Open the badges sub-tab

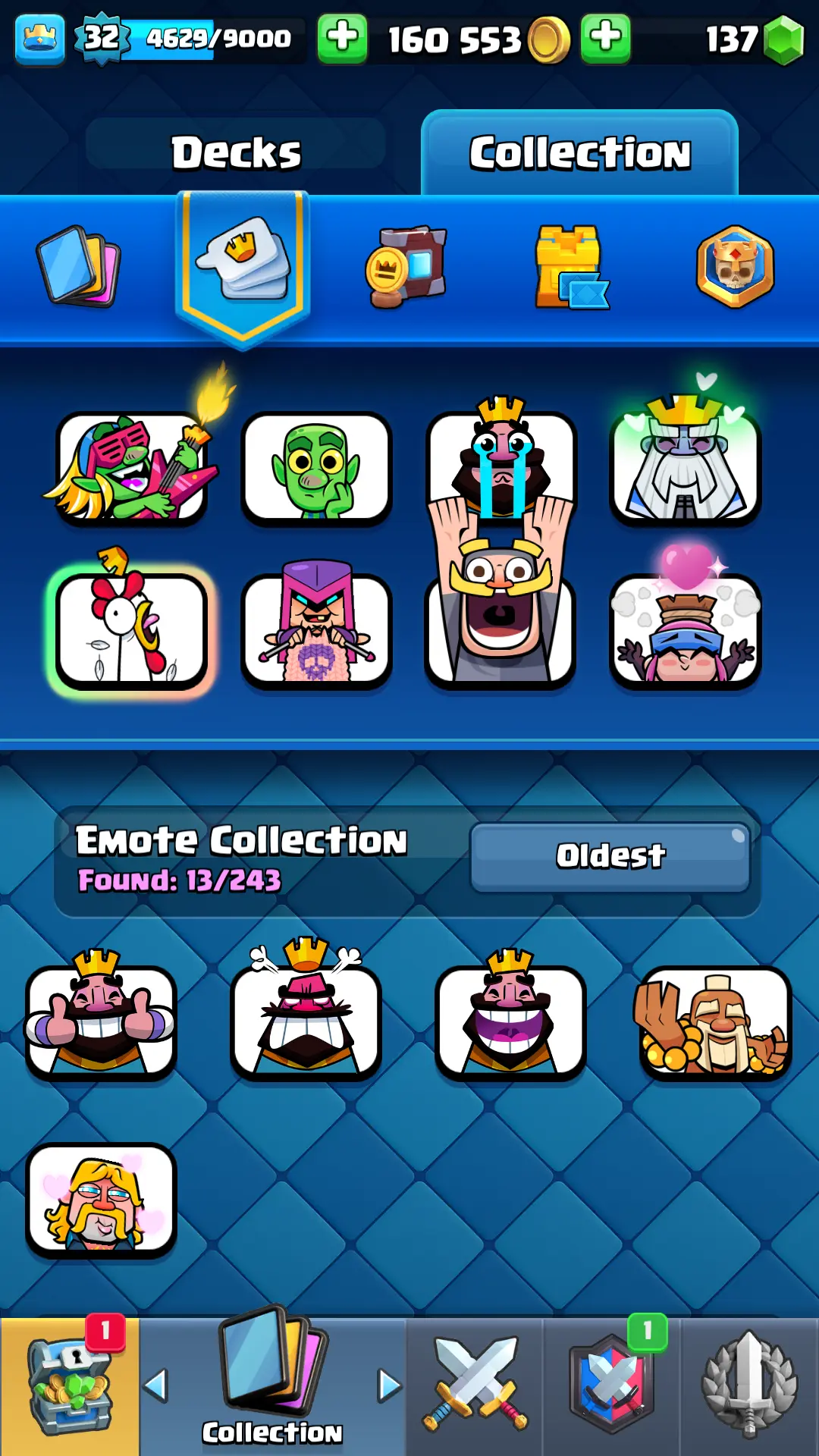point(735,266)
